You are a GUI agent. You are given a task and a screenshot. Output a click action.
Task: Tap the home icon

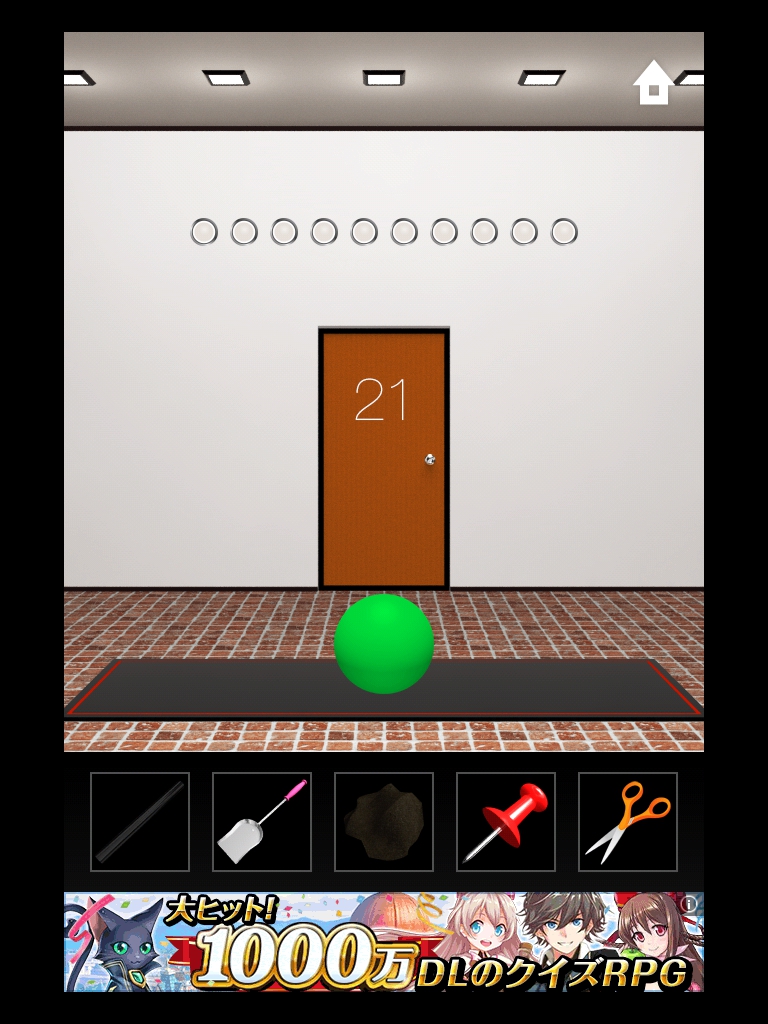tap(653, 83)
